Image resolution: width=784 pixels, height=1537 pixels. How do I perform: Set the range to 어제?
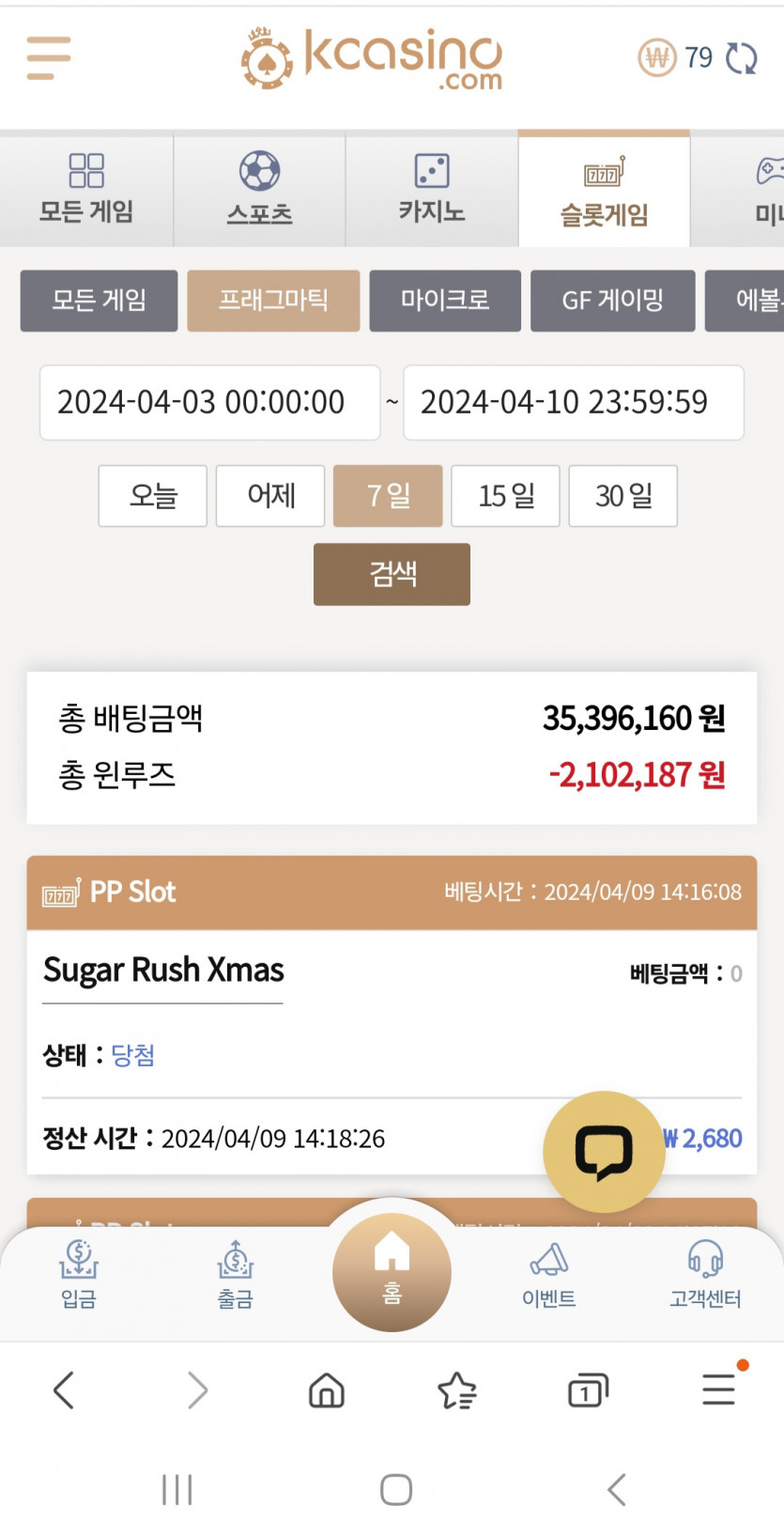pos(270,495)
